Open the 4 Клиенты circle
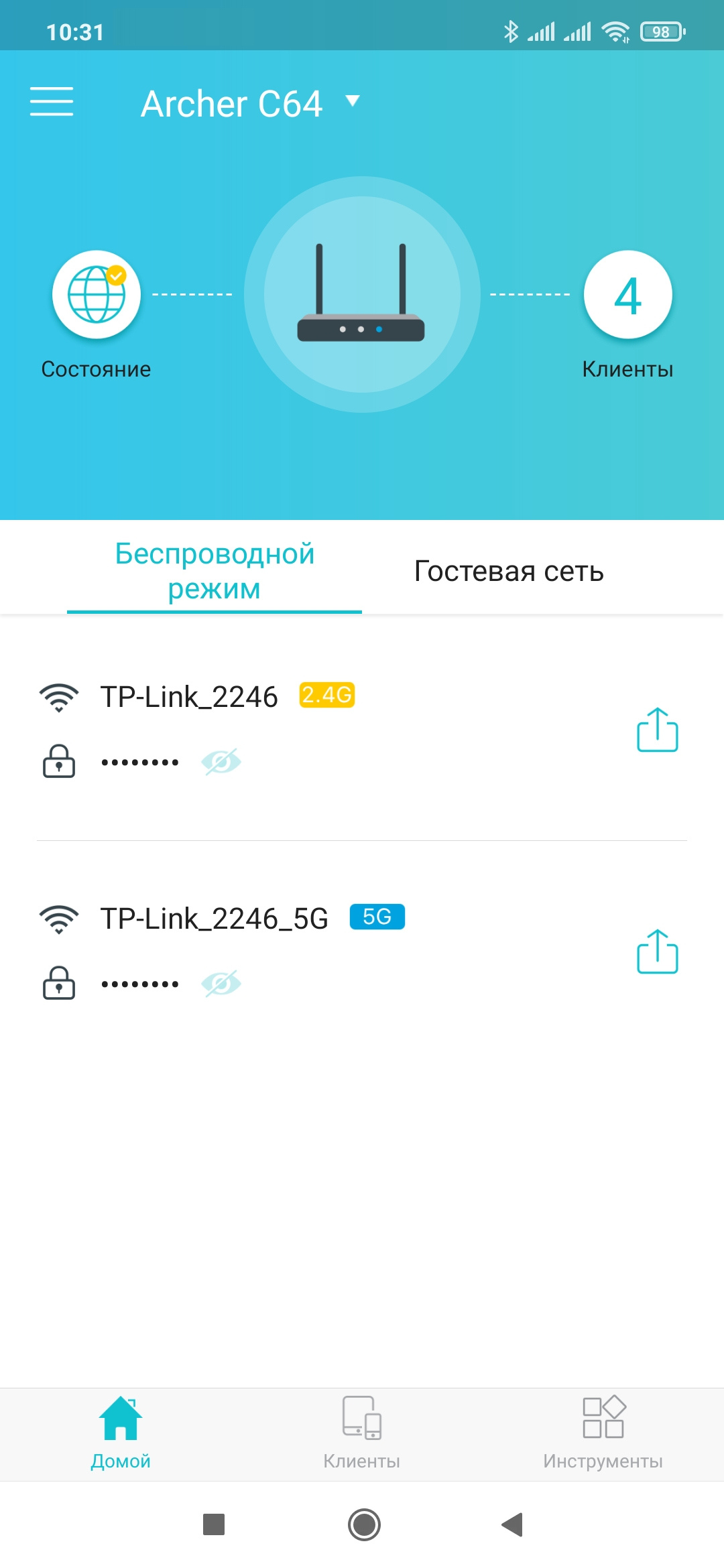The height and width of the screenshot is (1568, 724). pos(627,295)
